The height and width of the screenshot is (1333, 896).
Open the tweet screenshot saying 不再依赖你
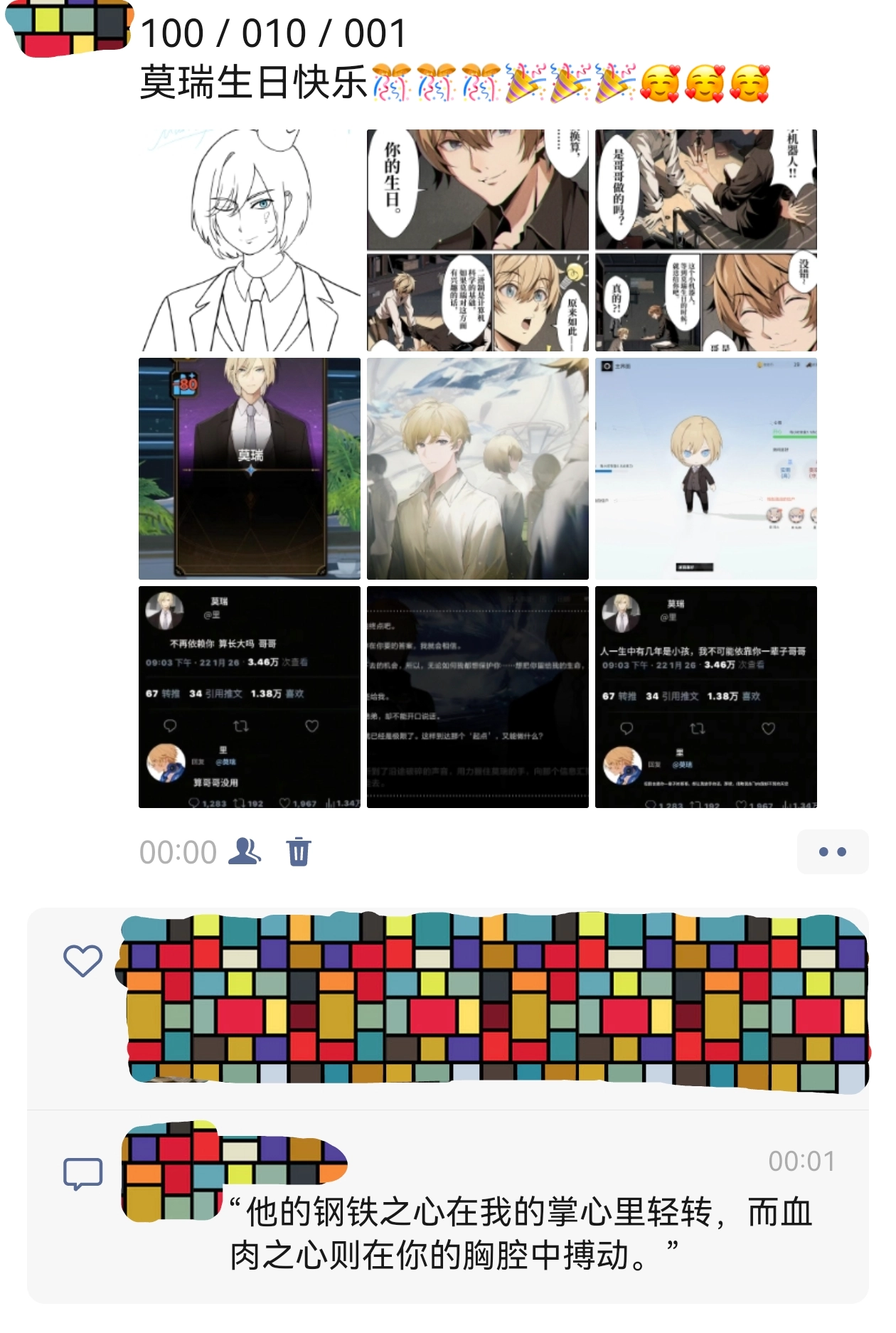[x=250, y=697]
